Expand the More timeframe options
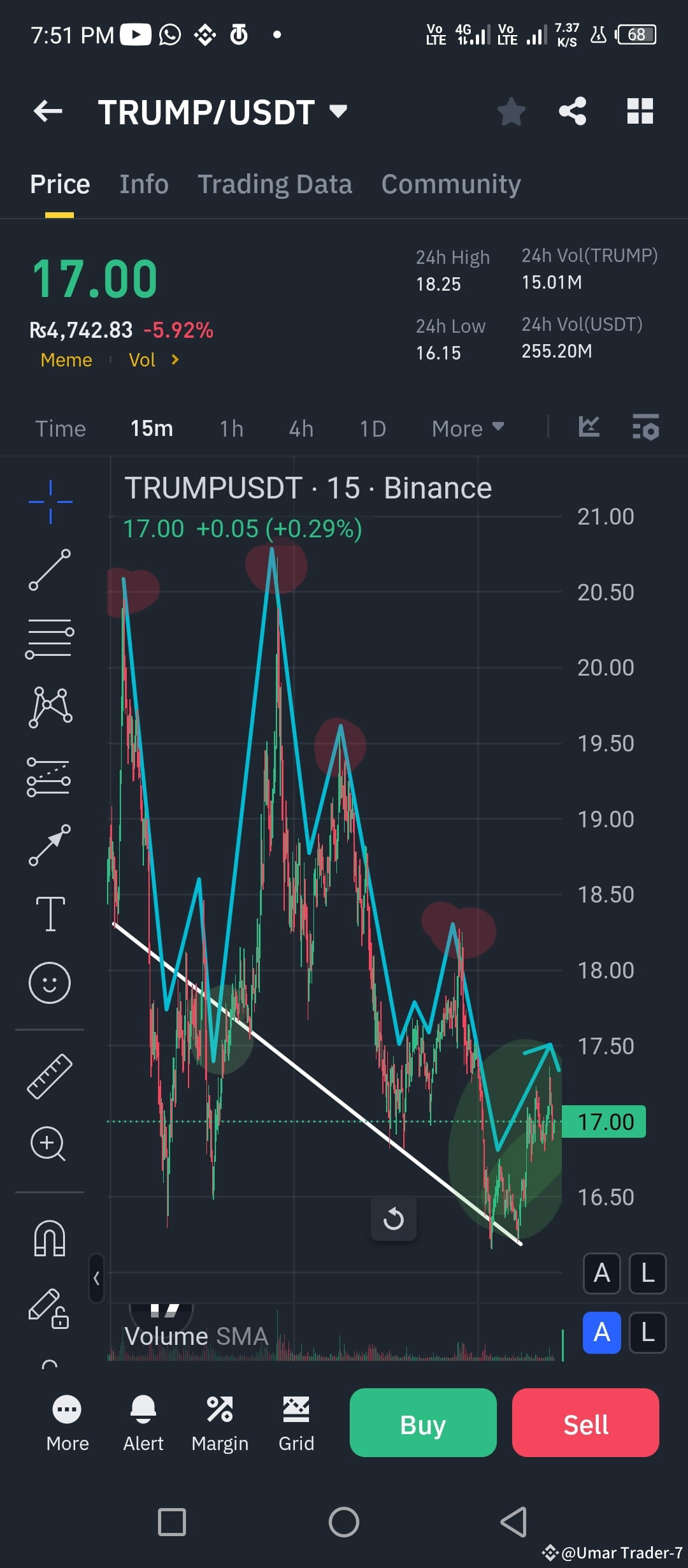The image size is (688, 1568). click(x=467, y=428)
